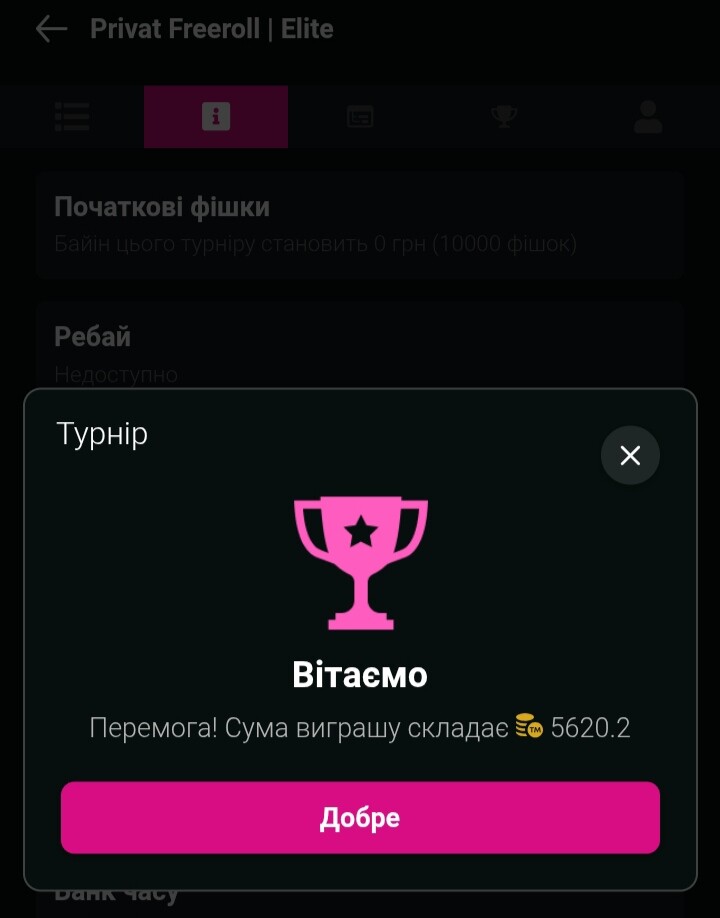
Task: Close the tournament win dialog
Action: tap(630, 456)
